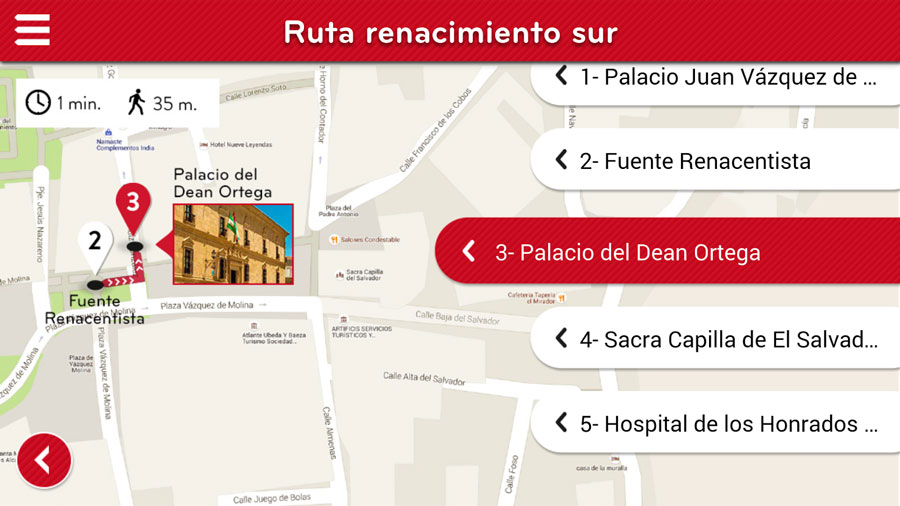The image size is (900, 506).
Task: Tap the red map marker number 3
Action: (133, 205)
